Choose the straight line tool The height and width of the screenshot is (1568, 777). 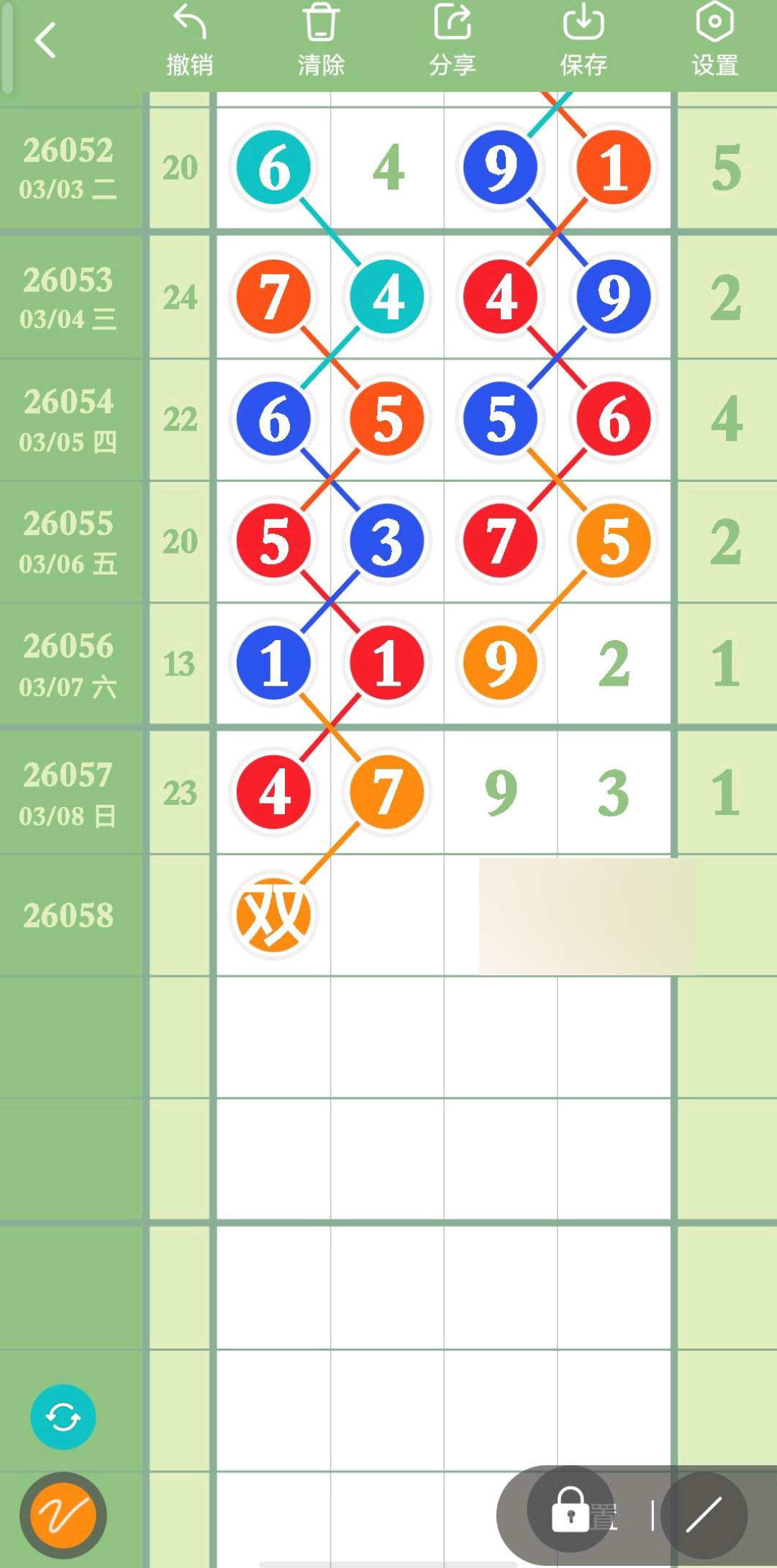704,1515
